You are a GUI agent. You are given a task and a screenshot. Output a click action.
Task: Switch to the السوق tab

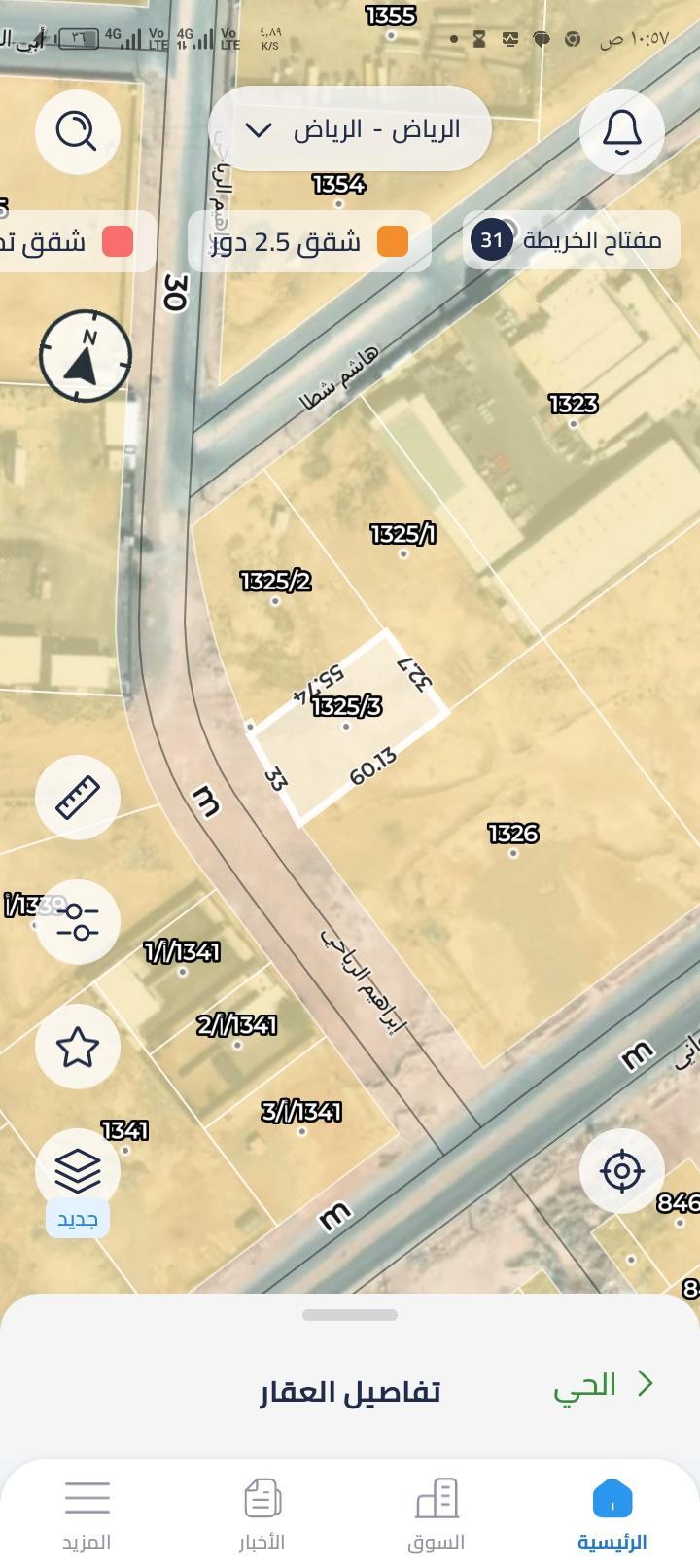tap(437, 1515)
